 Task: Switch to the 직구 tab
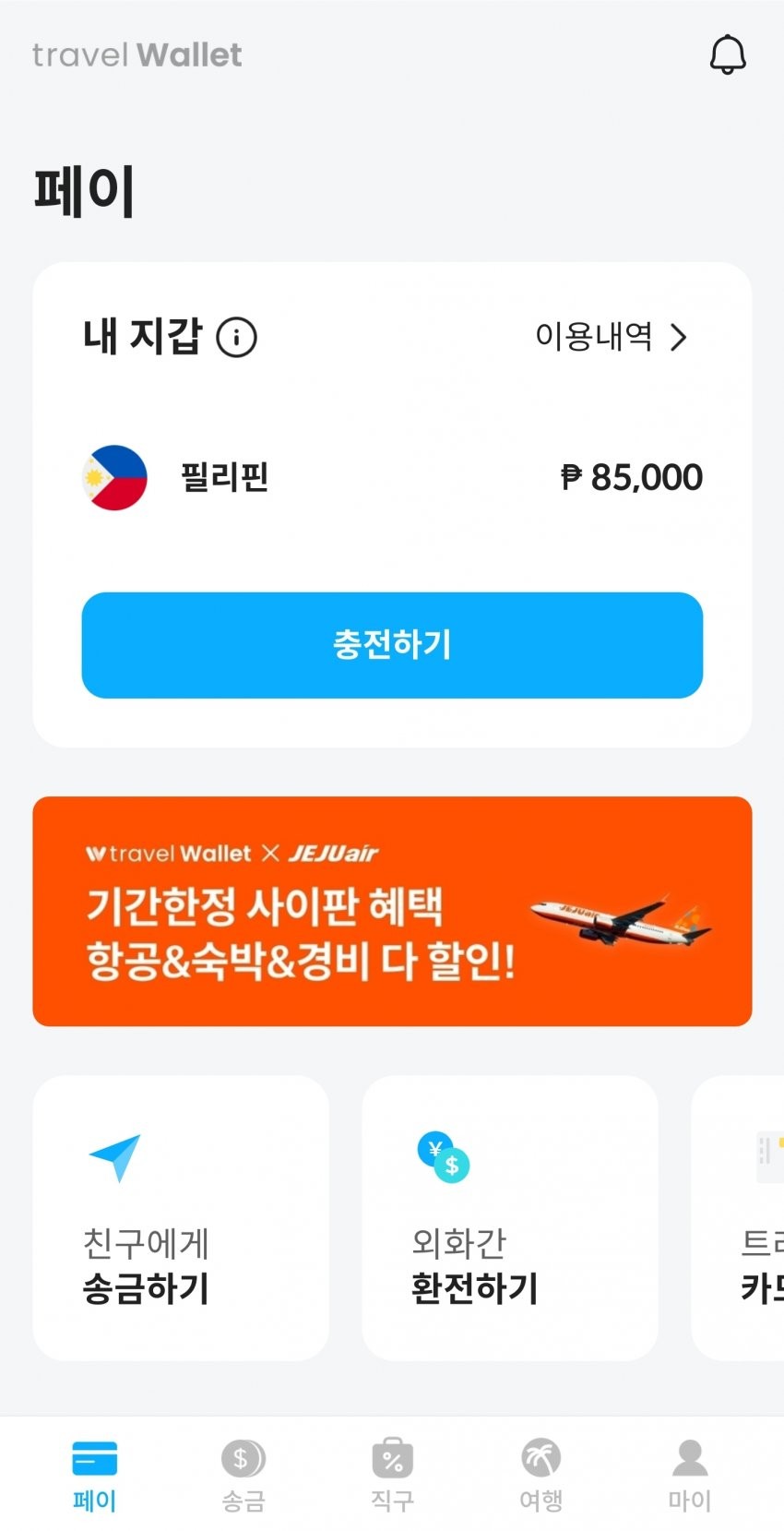tap(392, 1475)
